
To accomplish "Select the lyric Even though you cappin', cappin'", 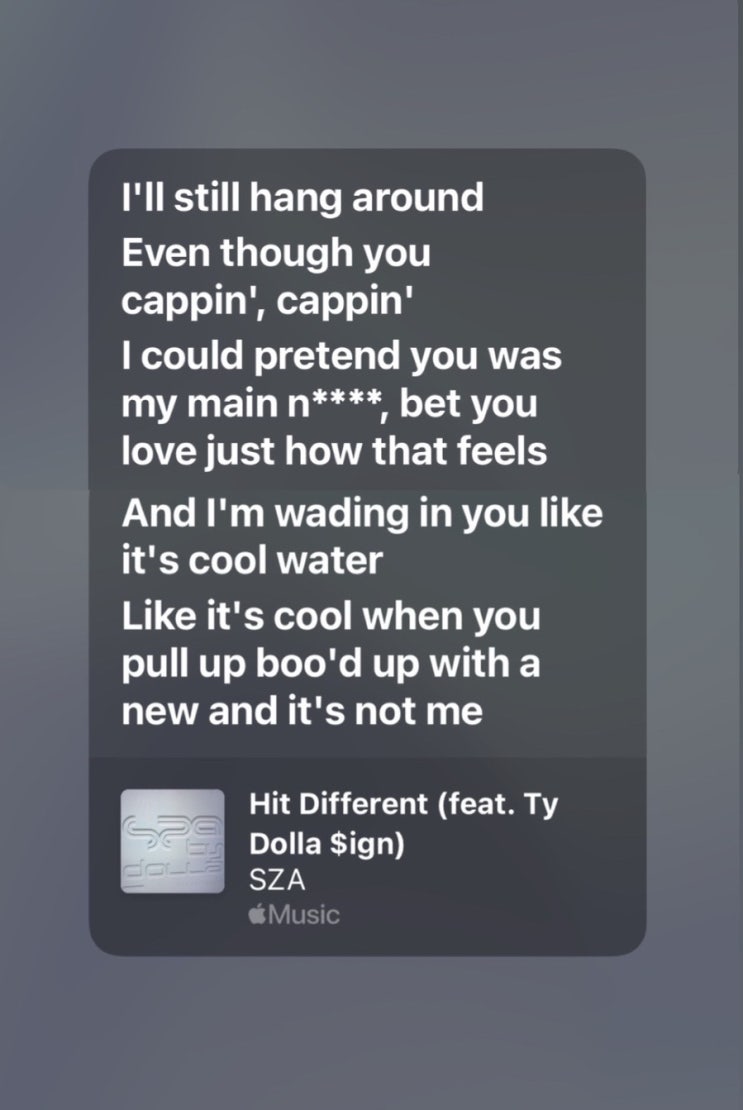I will (x=276, y=278).
